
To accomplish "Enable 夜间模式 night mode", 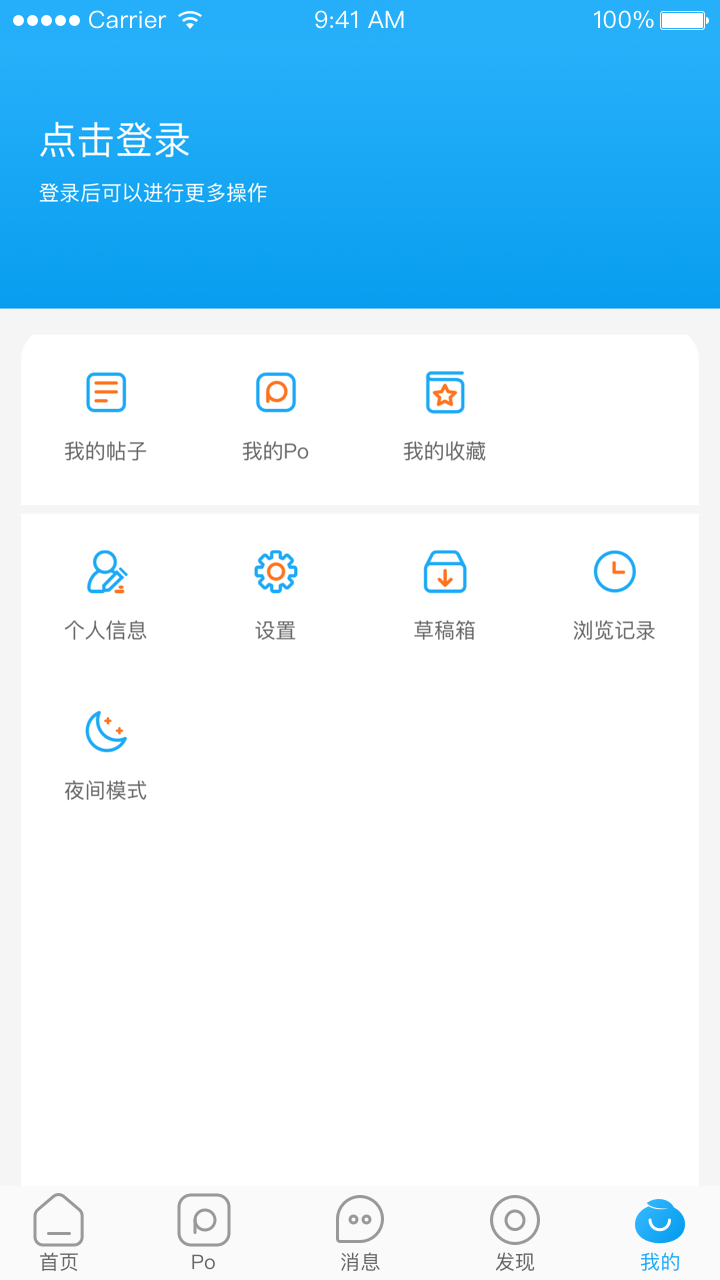I will [106, 756].
